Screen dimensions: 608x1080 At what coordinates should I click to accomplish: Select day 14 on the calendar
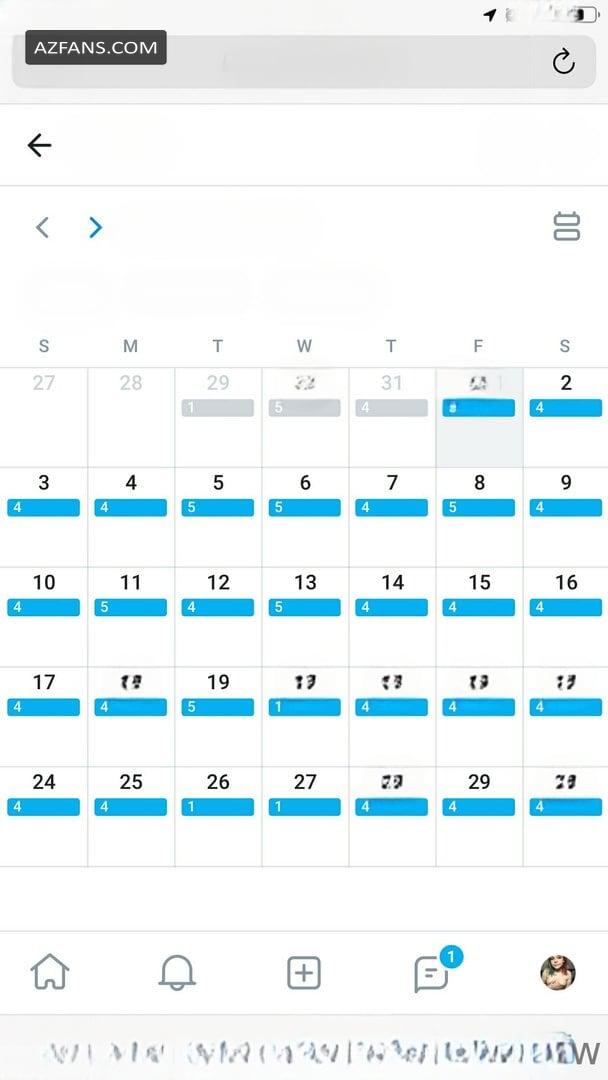pyautogui.click(x=392, y=617)
